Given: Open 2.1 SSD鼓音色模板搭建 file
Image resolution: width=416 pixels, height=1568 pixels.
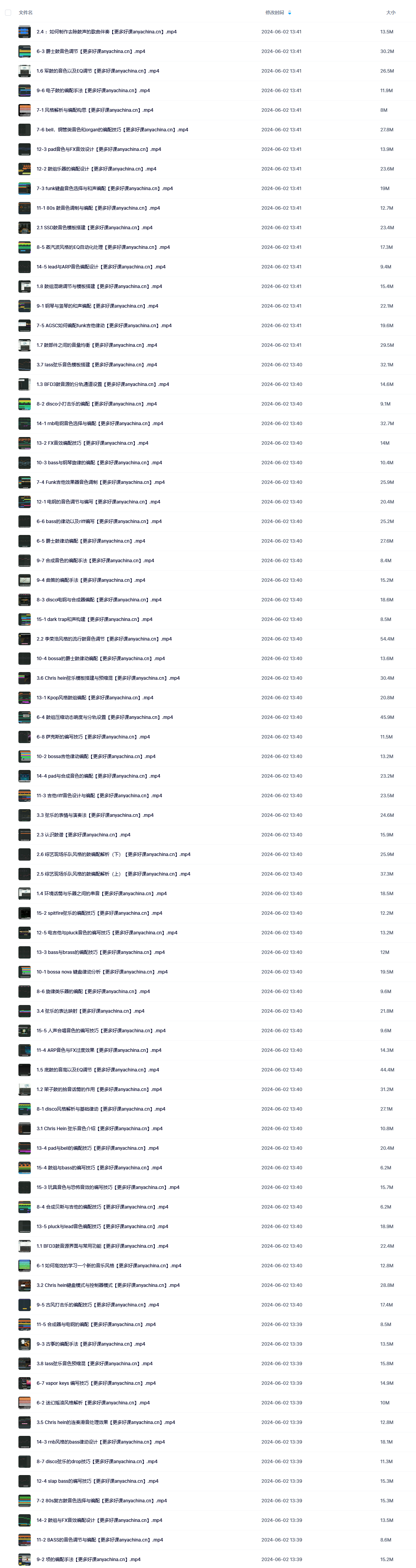Looking at the screenshot, I should point(94,228).
